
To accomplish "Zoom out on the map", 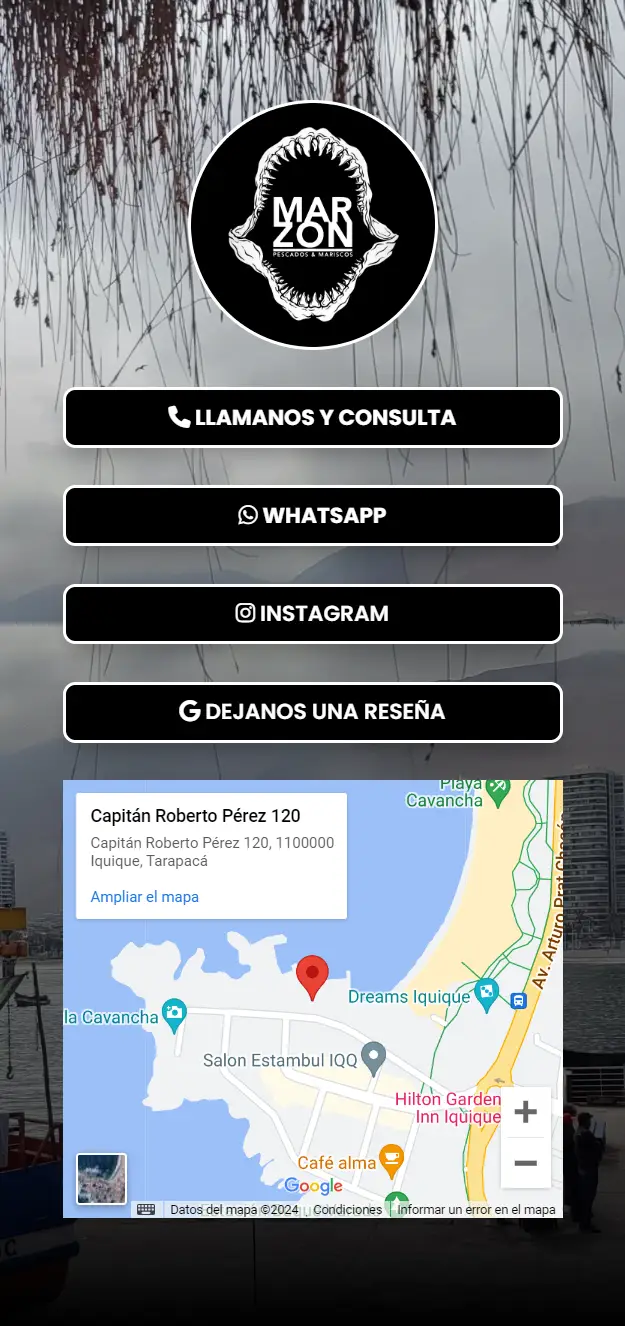I will pyautogui.click(x=525, y=1163).
